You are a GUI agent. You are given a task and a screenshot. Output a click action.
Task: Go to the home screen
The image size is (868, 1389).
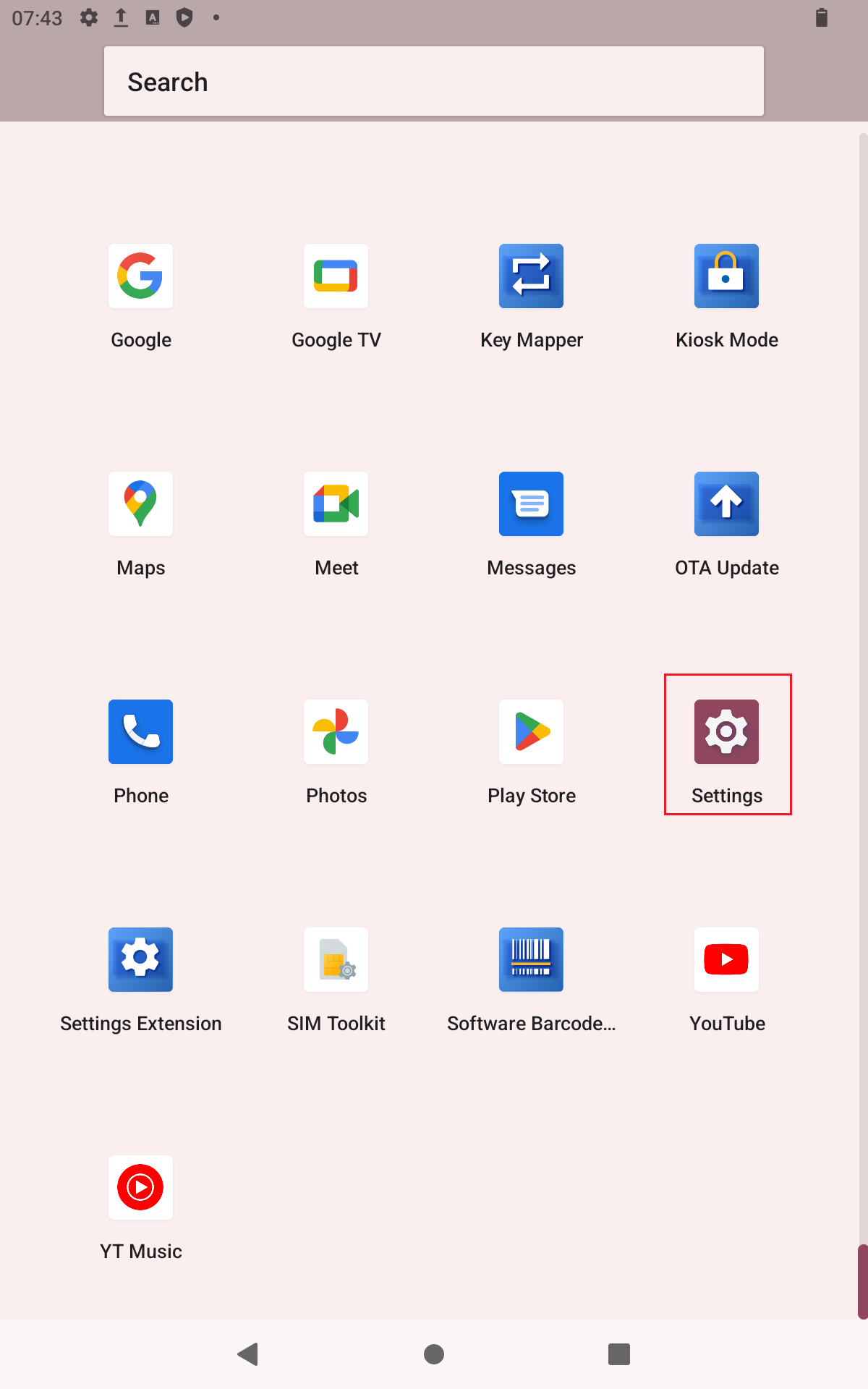coord(433,1354)
